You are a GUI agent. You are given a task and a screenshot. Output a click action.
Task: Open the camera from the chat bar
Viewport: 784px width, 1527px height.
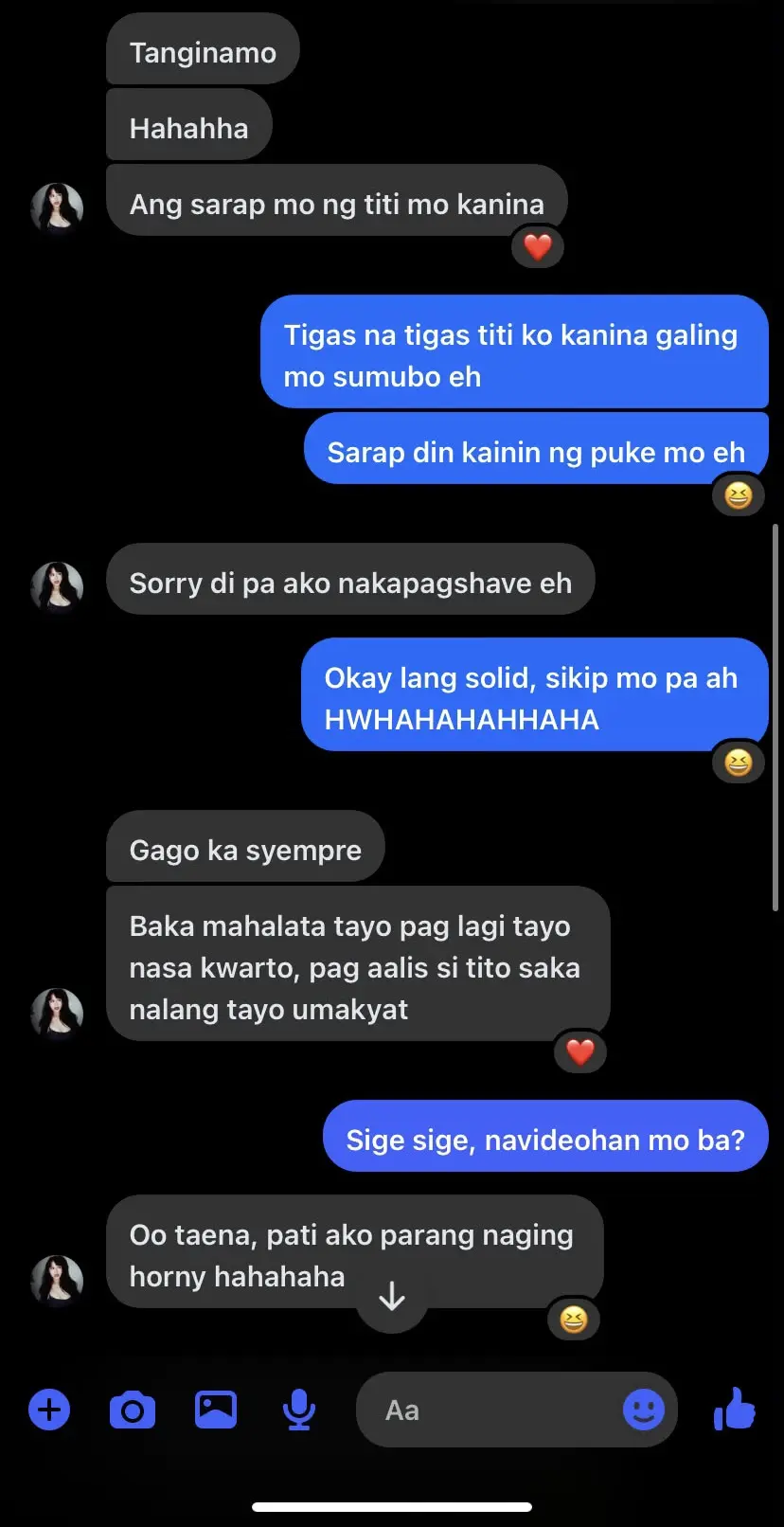(133, 1410)
